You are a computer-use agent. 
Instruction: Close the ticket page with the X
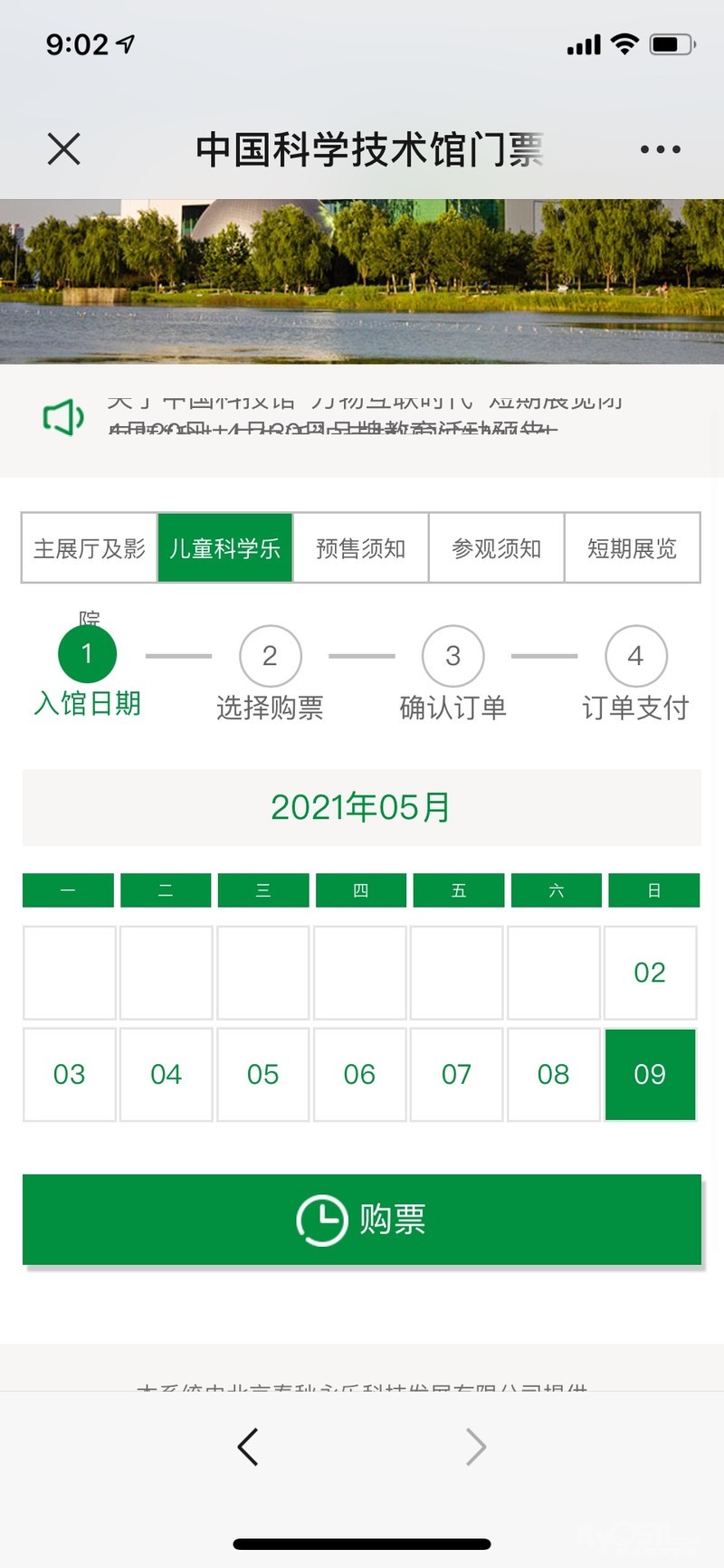click(x=63, y=149)
